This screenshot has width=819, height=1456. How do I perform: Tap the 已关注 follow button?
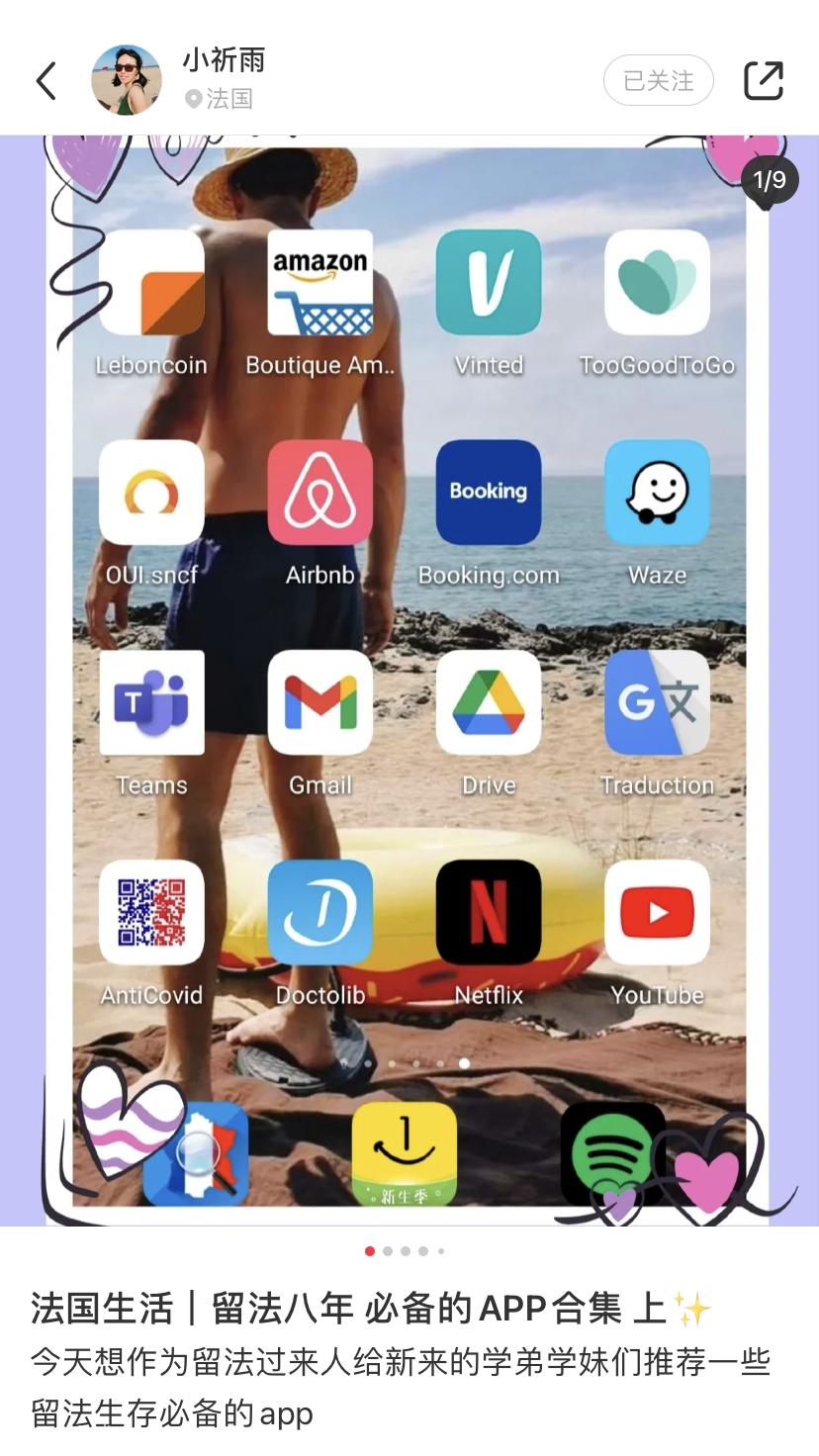tap(657, 80)
